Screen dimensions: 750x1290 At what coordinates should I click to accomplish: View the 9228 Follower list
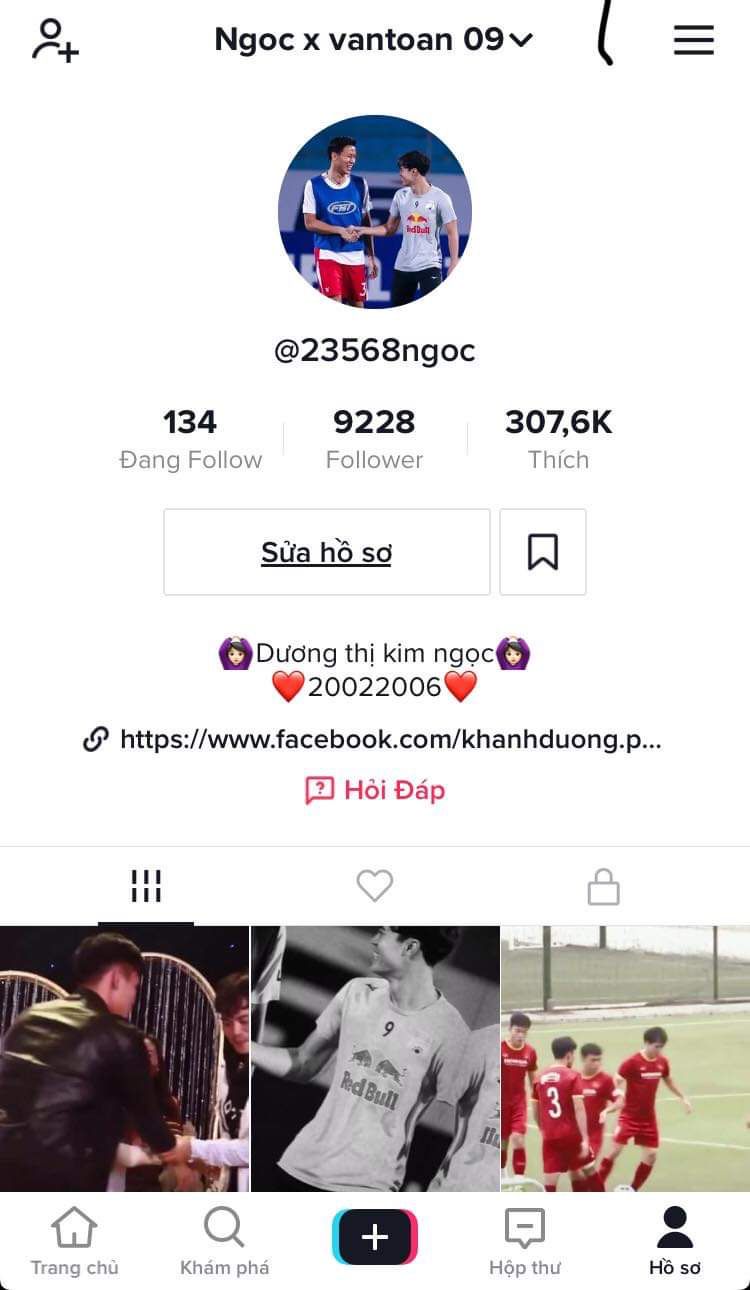(x=374, y=439)
